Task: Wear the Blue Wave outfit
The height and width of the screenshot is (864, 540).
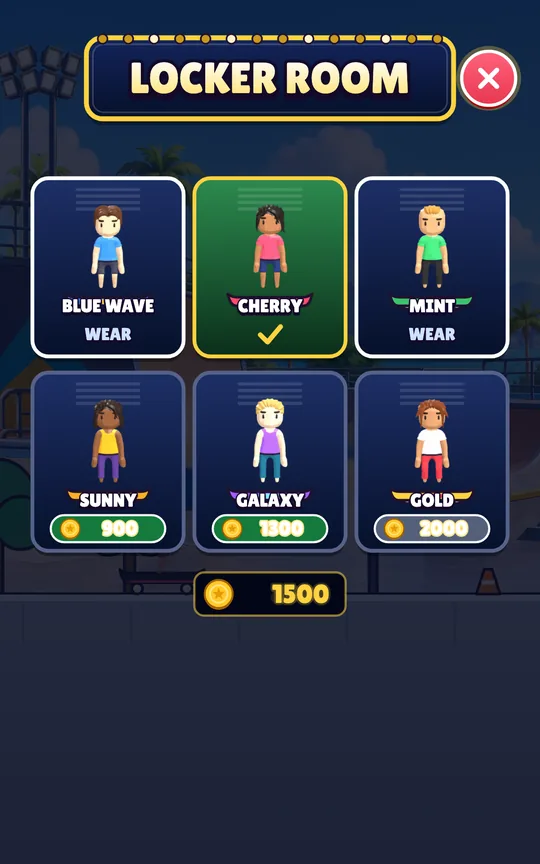Action: [x=108, y=334]
